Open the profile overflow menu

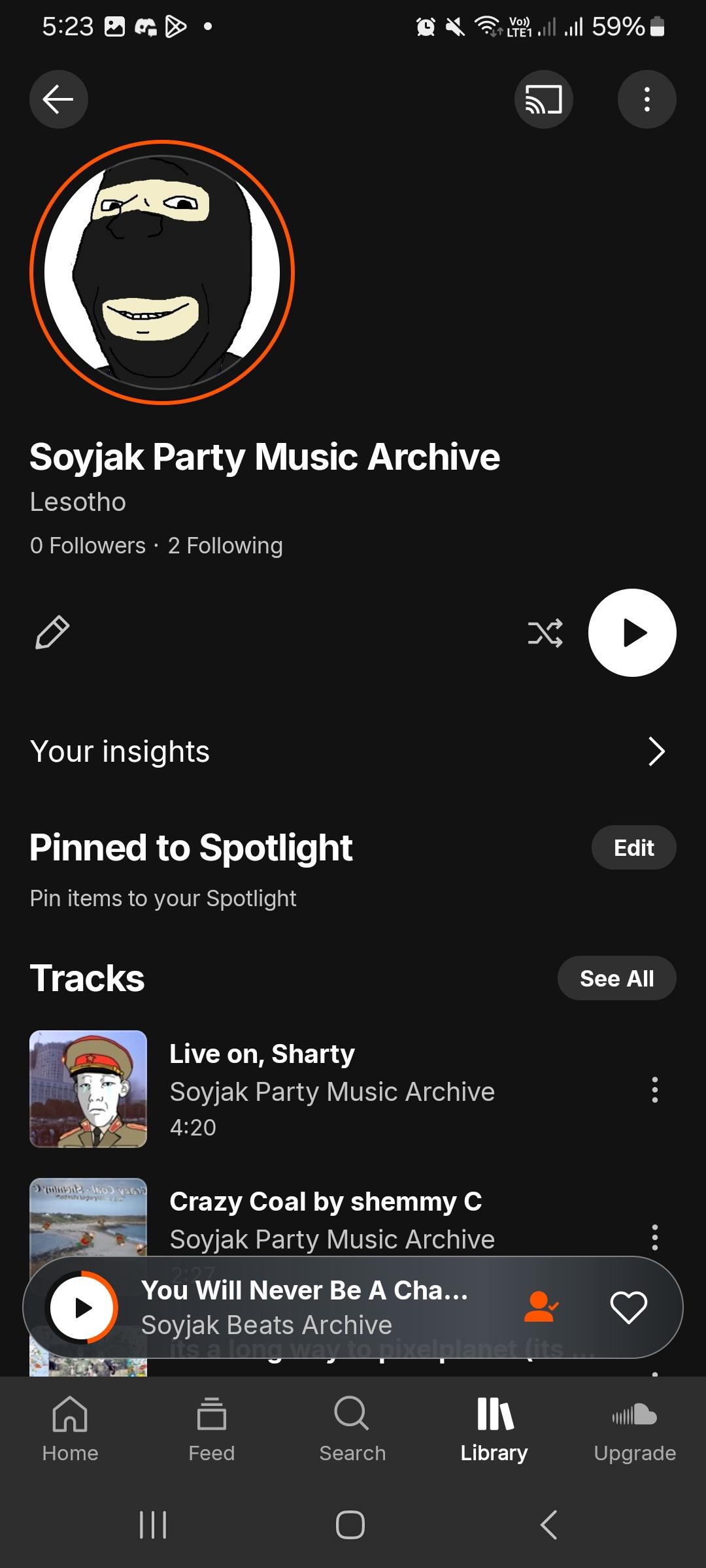[647, 99]
